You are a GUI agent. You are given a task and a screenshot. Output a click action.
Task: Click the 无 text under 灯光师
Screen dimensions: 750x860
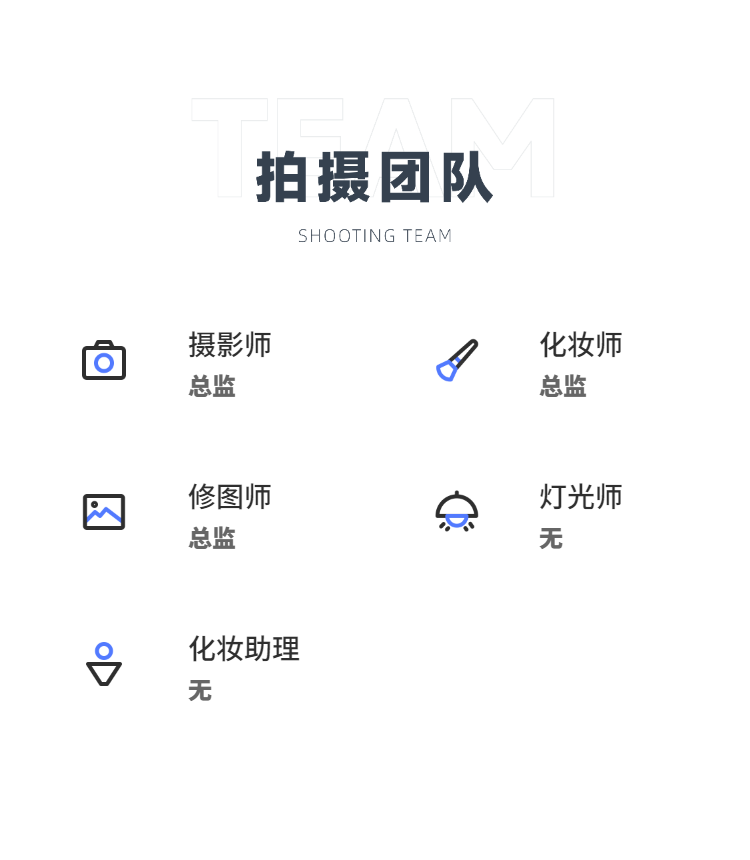tap(551, 539)
